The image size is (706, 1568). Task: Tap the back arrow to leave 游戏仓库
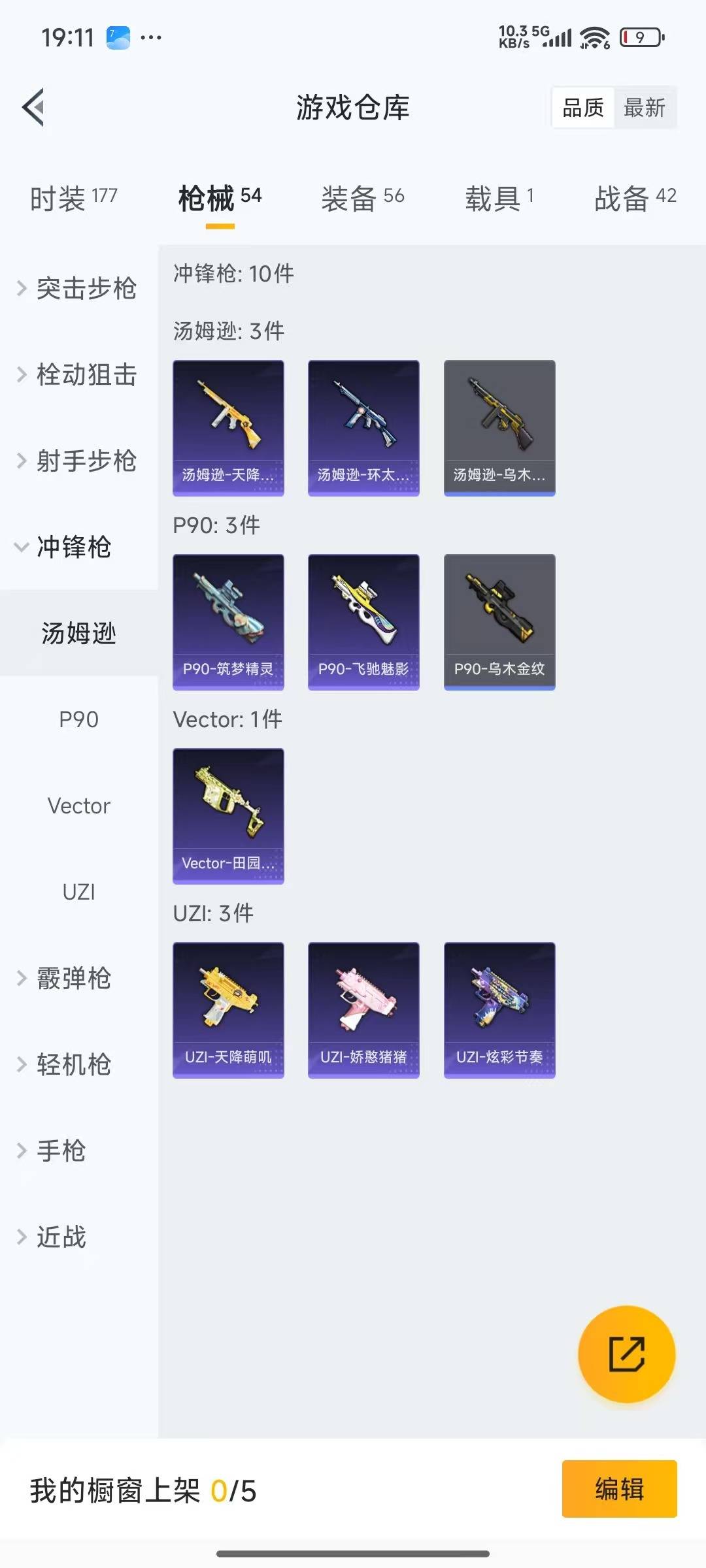33,108
